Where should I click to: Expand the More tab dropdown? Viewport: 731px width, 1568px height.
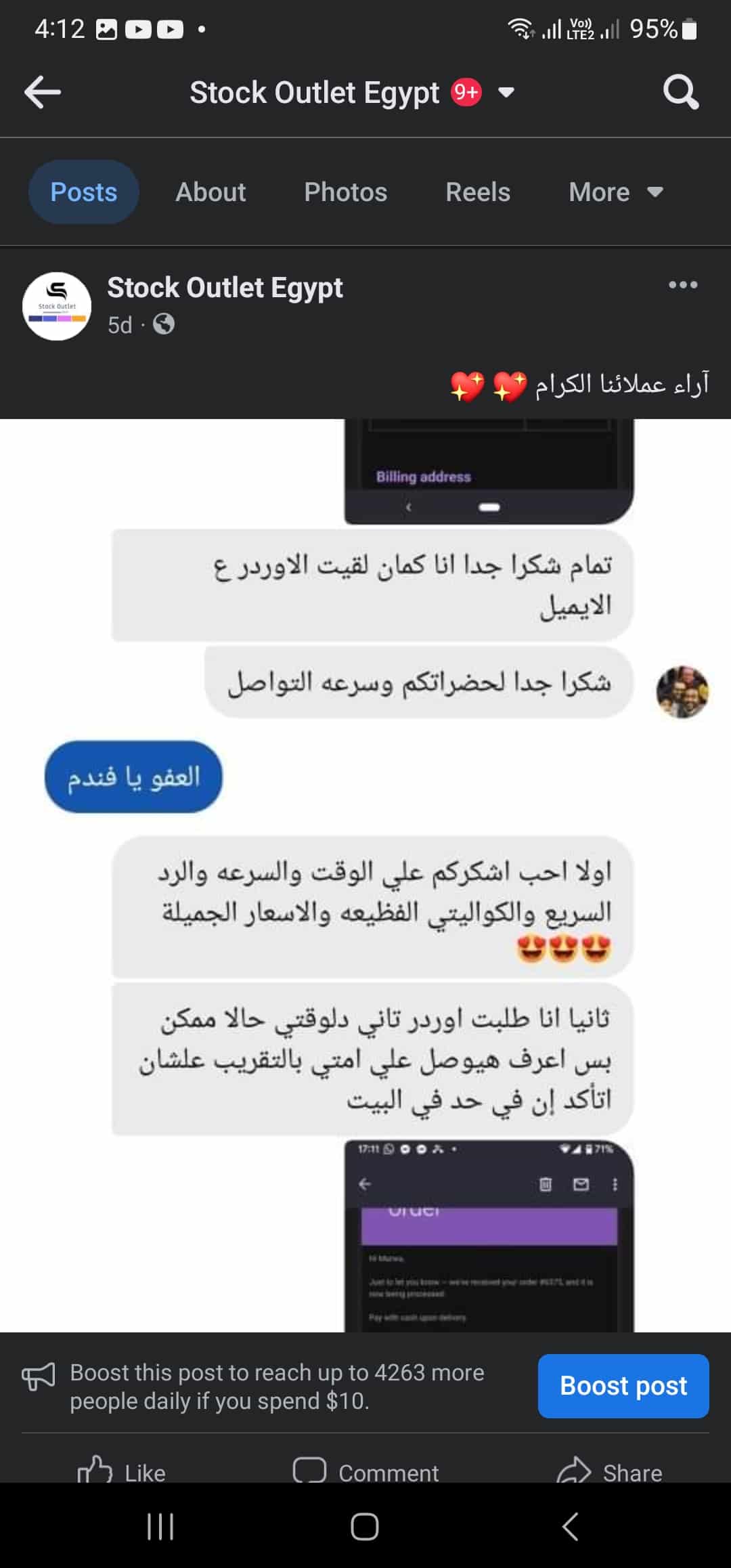(x=616, y=192)
